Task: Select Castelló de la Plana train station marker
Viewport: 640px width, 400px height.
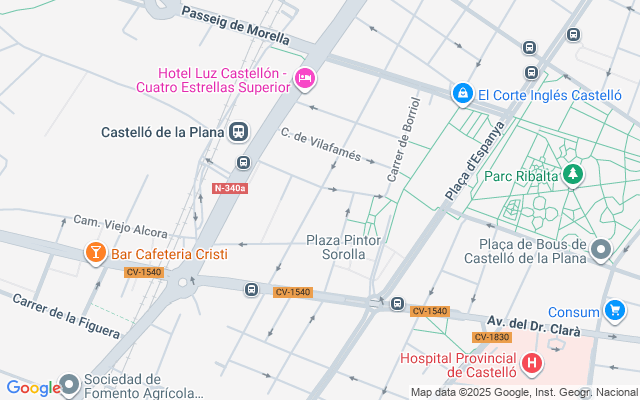Action: click(x=239, y=132)
